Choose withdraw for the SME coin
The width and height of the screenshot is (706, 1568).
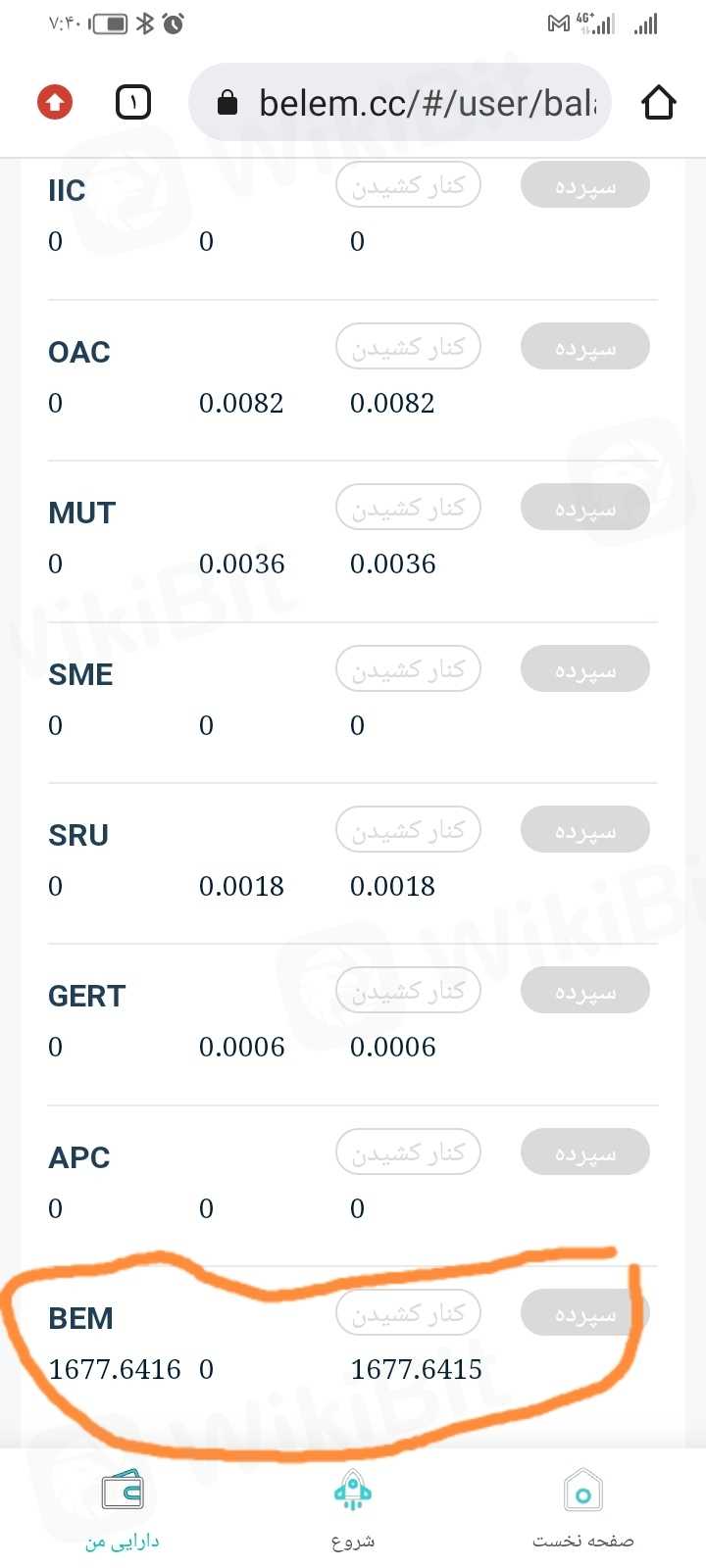(408, 669)
